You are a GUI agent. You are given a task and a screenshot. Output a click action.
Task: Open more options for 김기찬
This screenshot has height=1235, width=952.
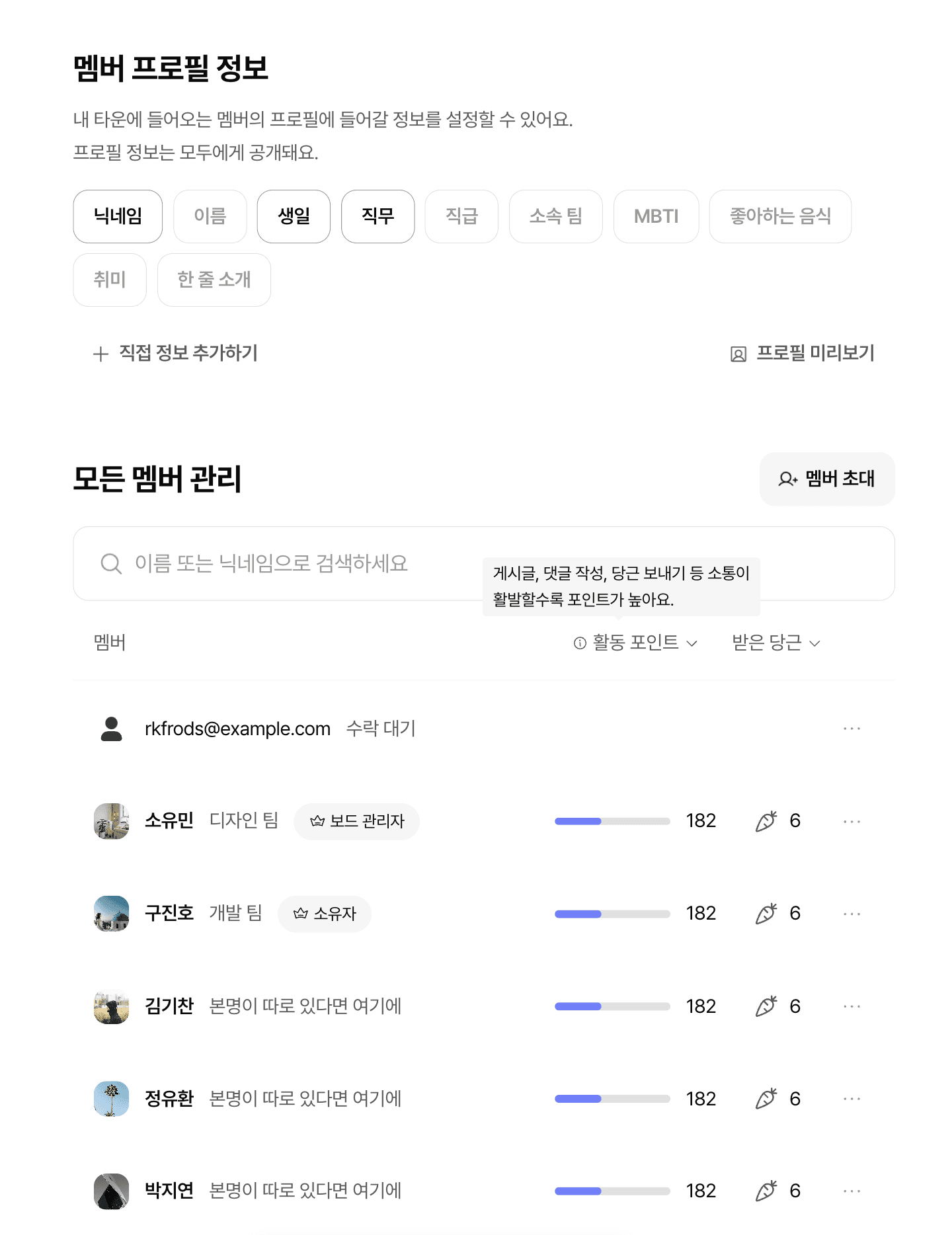(852, 1006)
